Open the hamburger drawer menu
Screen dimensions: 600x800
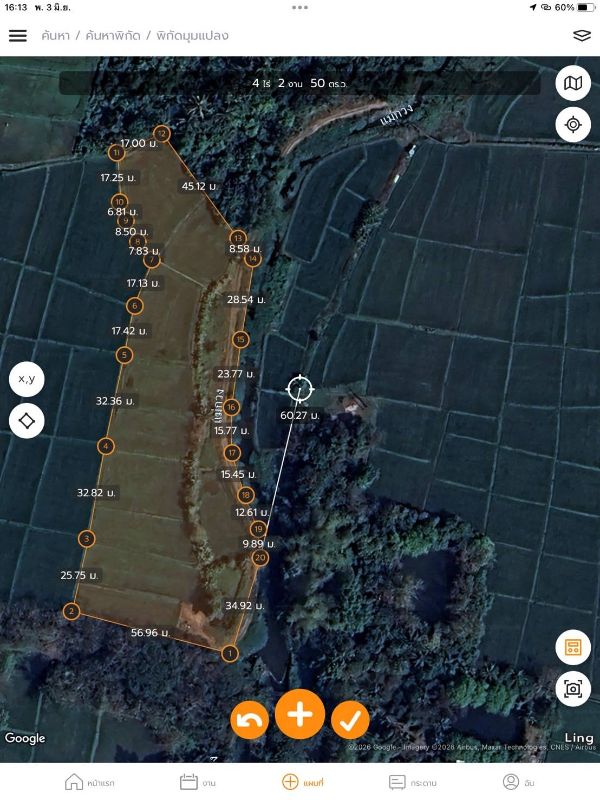18,36
